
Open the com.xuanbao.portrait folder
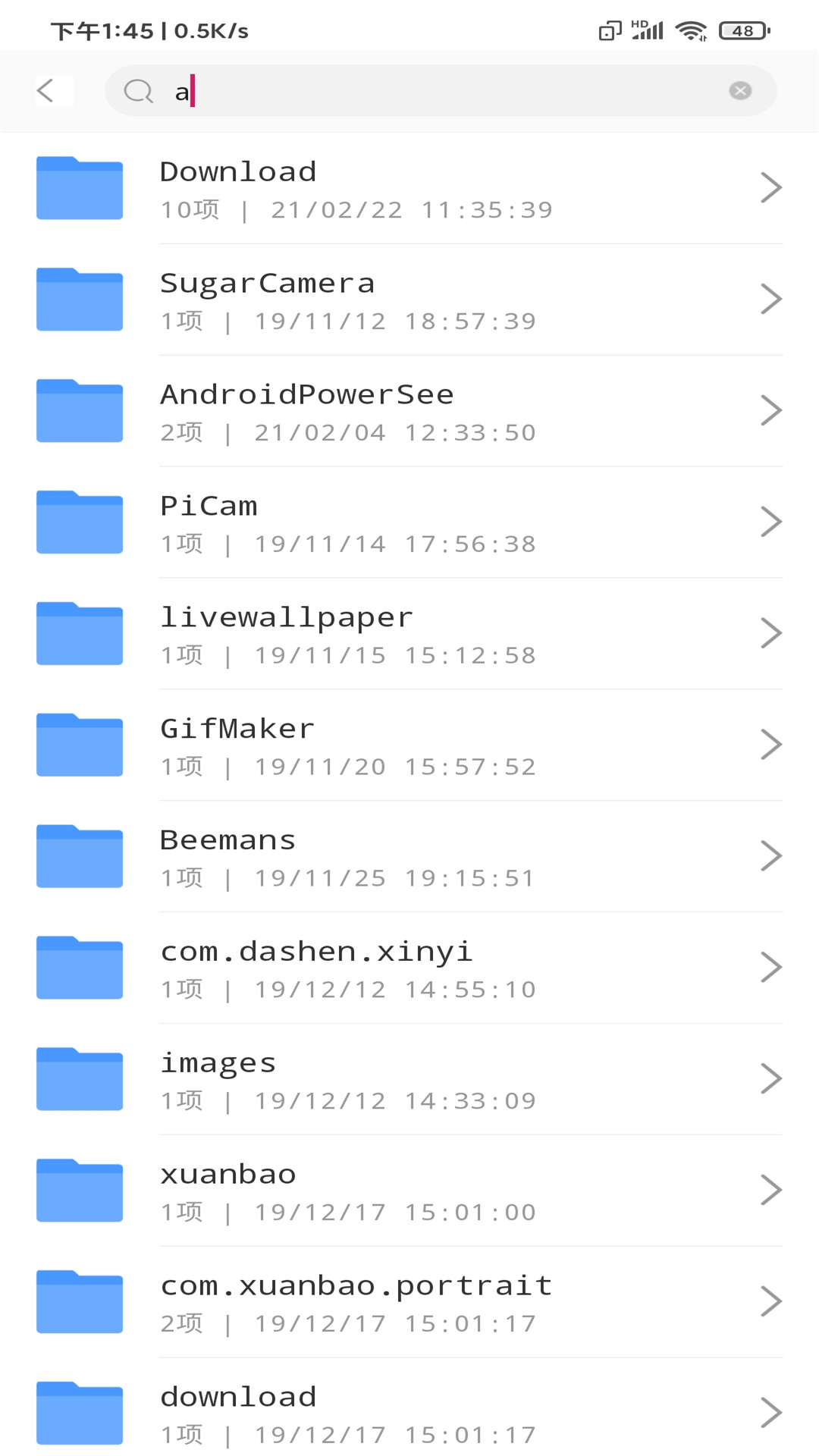[409, 1303]
